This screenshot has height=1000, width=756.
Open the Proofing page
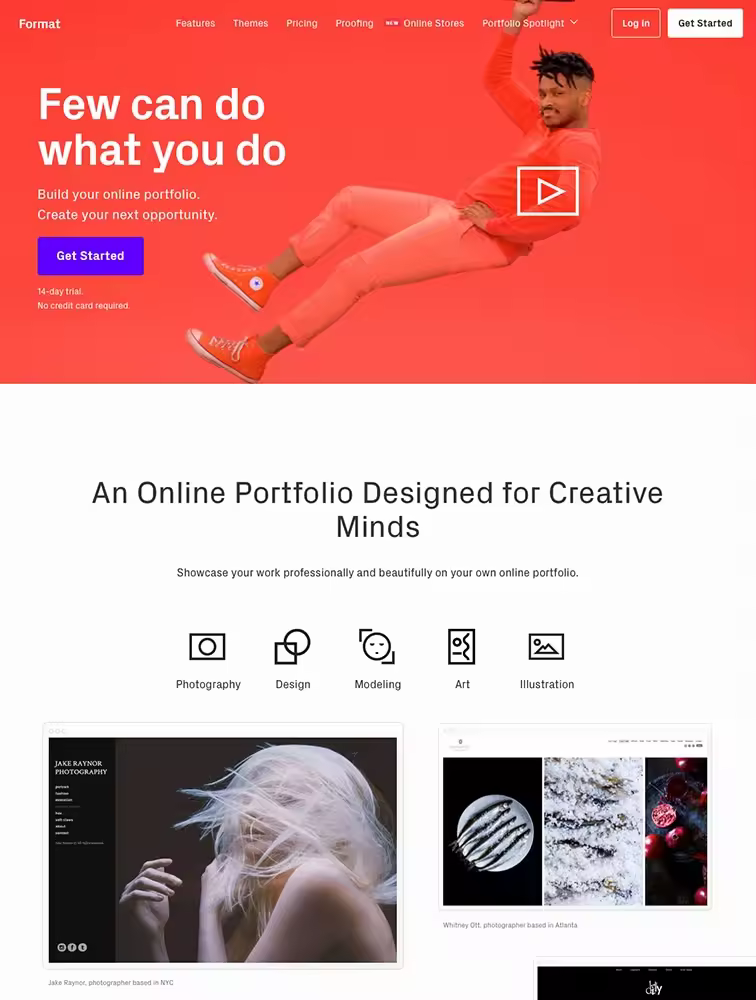pyautogui.click(x=354, y=23)
